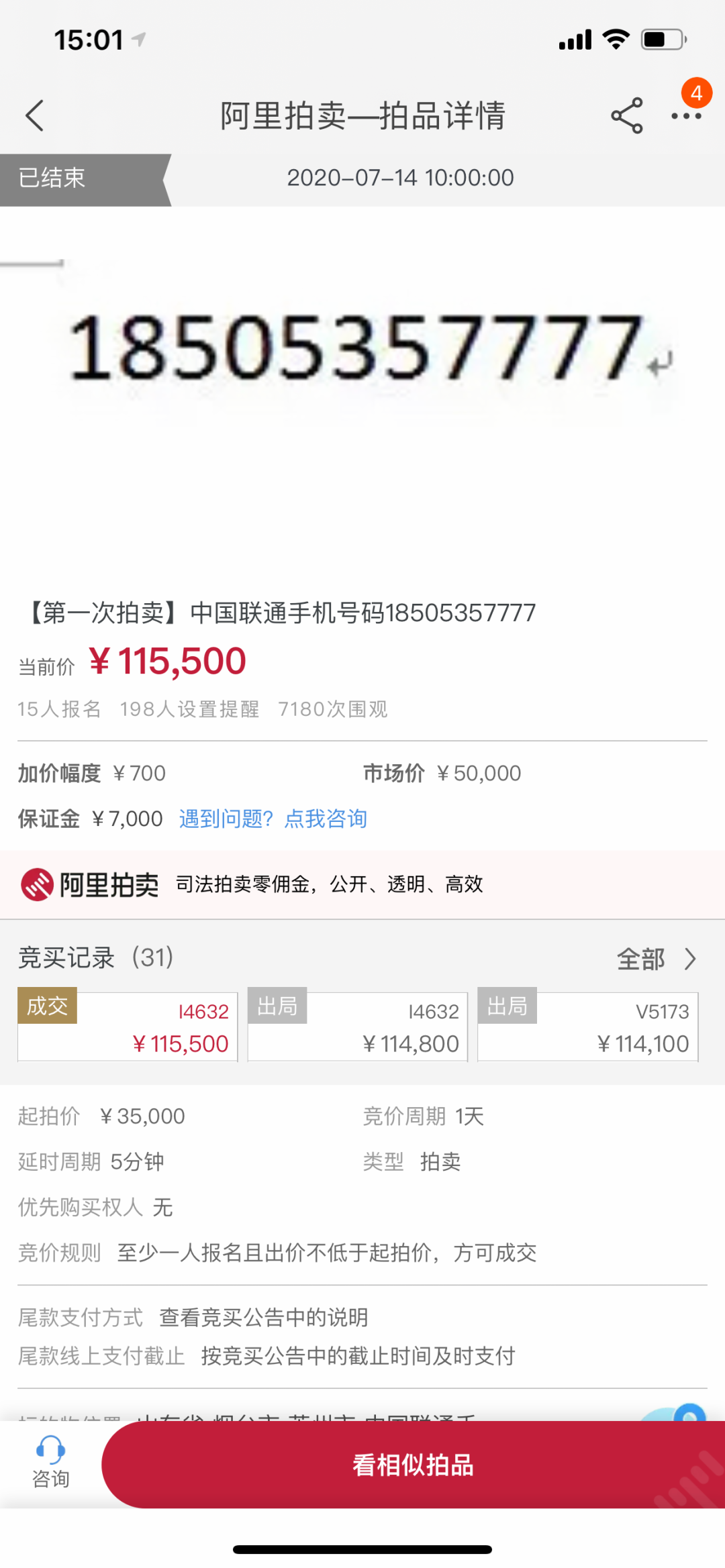Viewport: 725px width, 1568px height.
Task: Tap the 阿里拍卖 judicial auction banner
Action: click(x=362, y=884)
